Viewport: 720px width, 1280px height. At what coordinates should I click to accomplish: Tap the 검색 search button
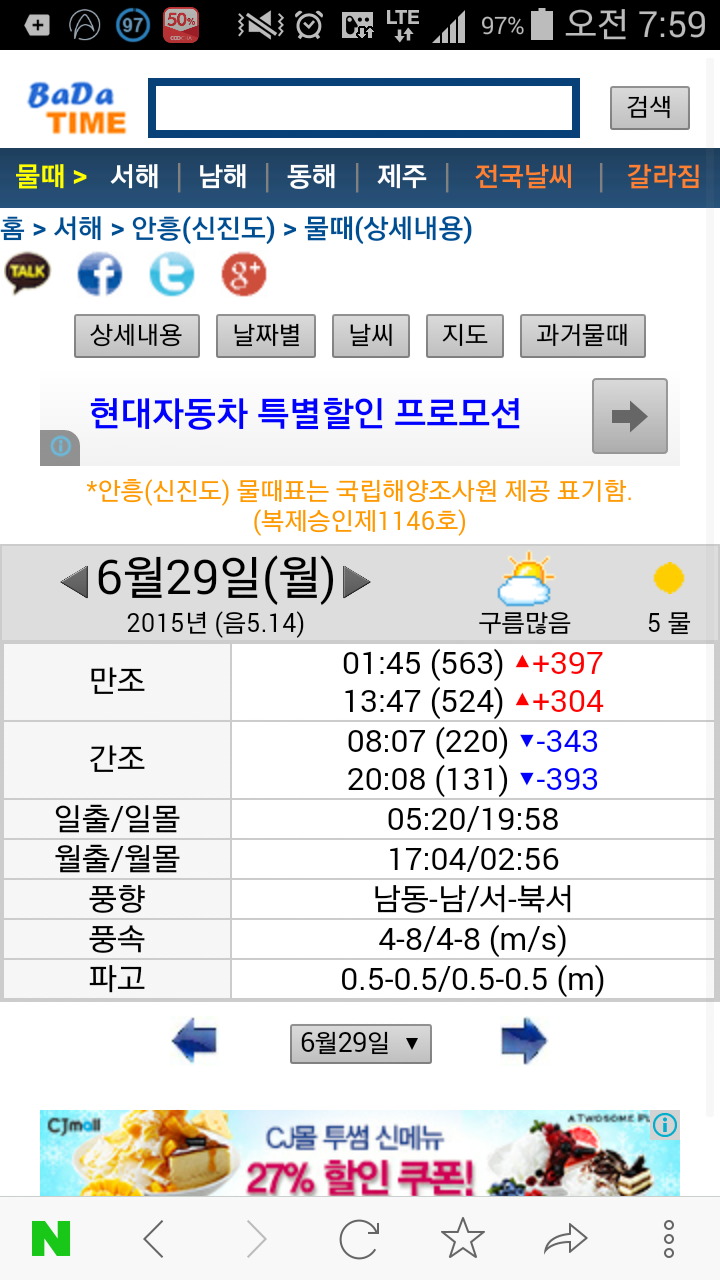(x=650, y=108)
